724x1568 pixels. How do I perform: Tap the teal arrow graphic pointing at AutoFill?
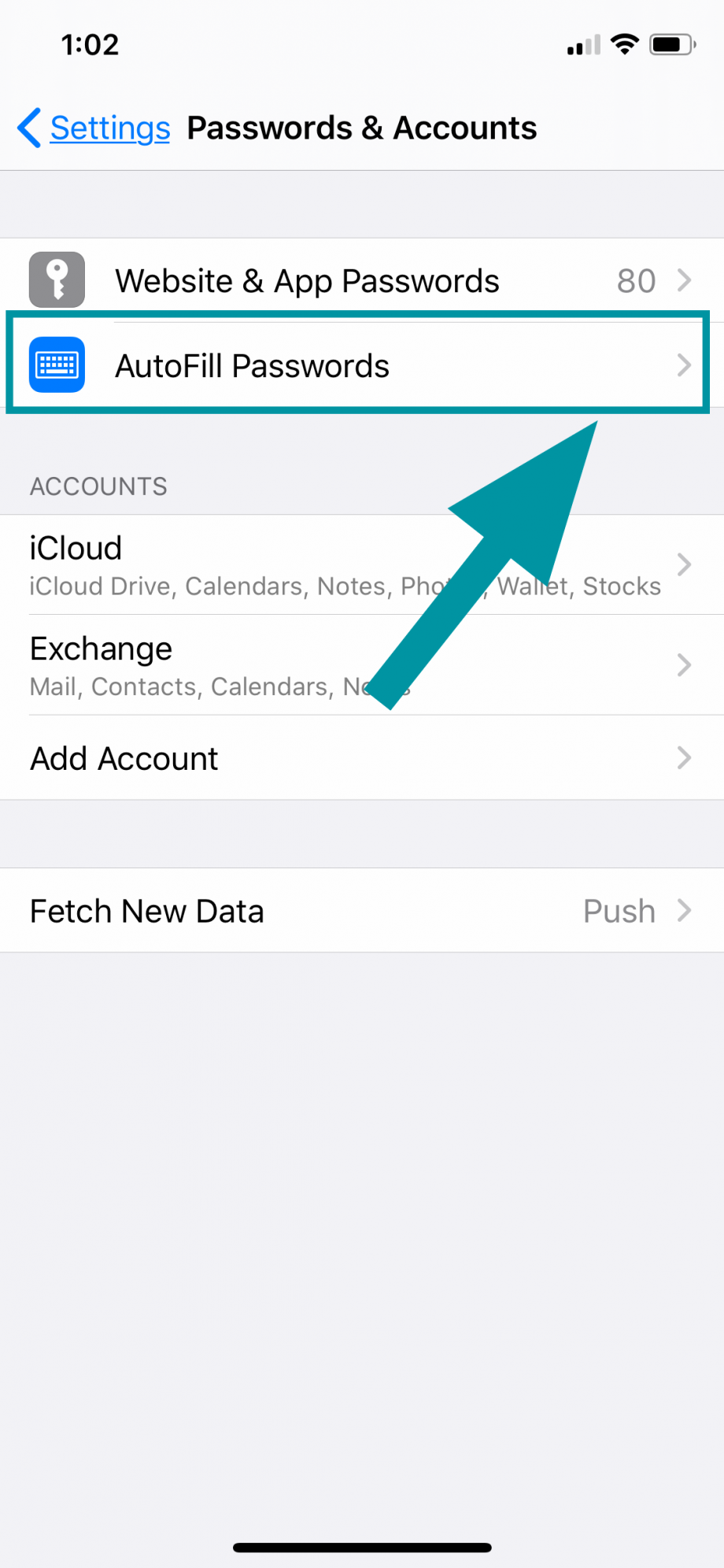(488, 567)
